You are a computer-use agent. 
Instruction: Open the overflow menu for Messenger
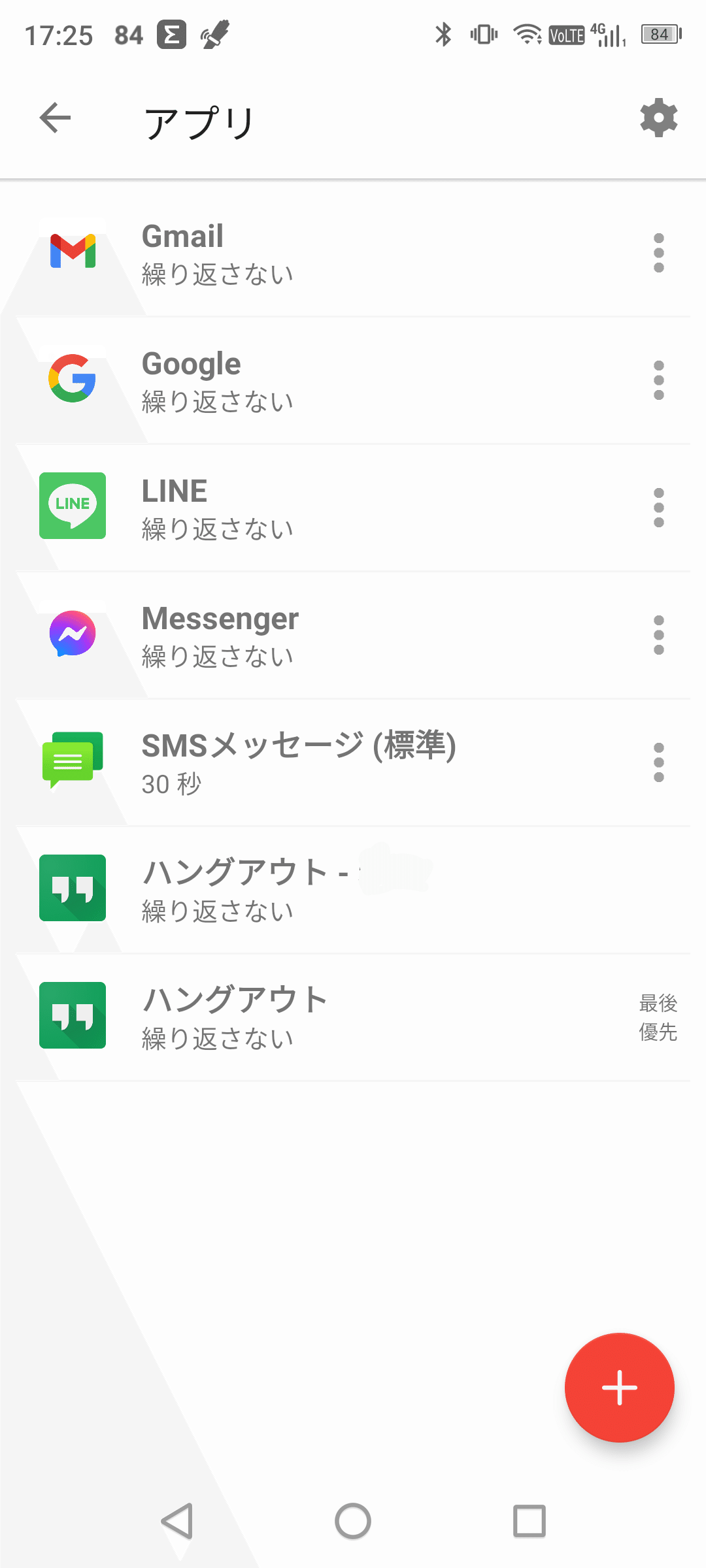[x=658, y=635]
